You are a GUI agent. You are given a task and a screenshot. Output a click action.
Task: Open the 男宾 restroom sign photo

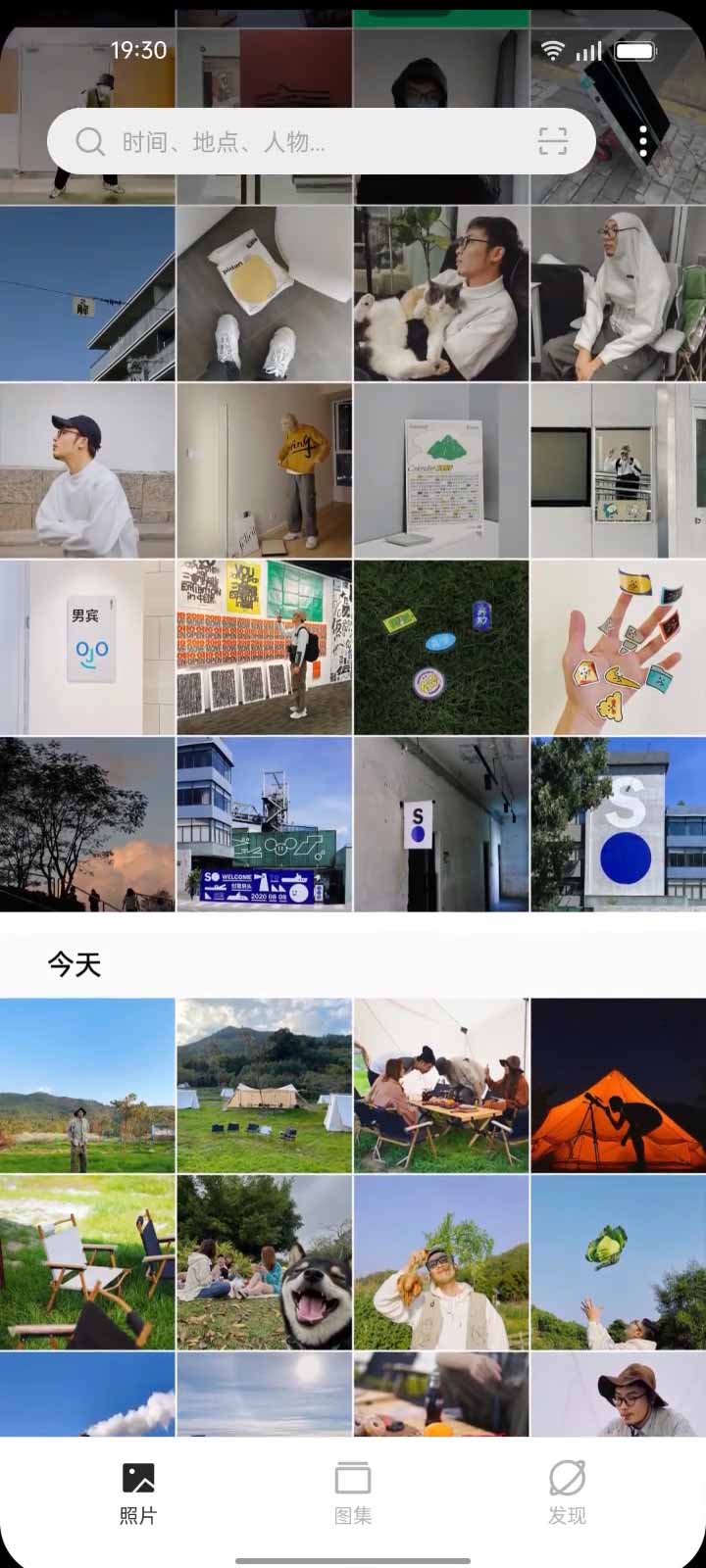coord(87,647)
